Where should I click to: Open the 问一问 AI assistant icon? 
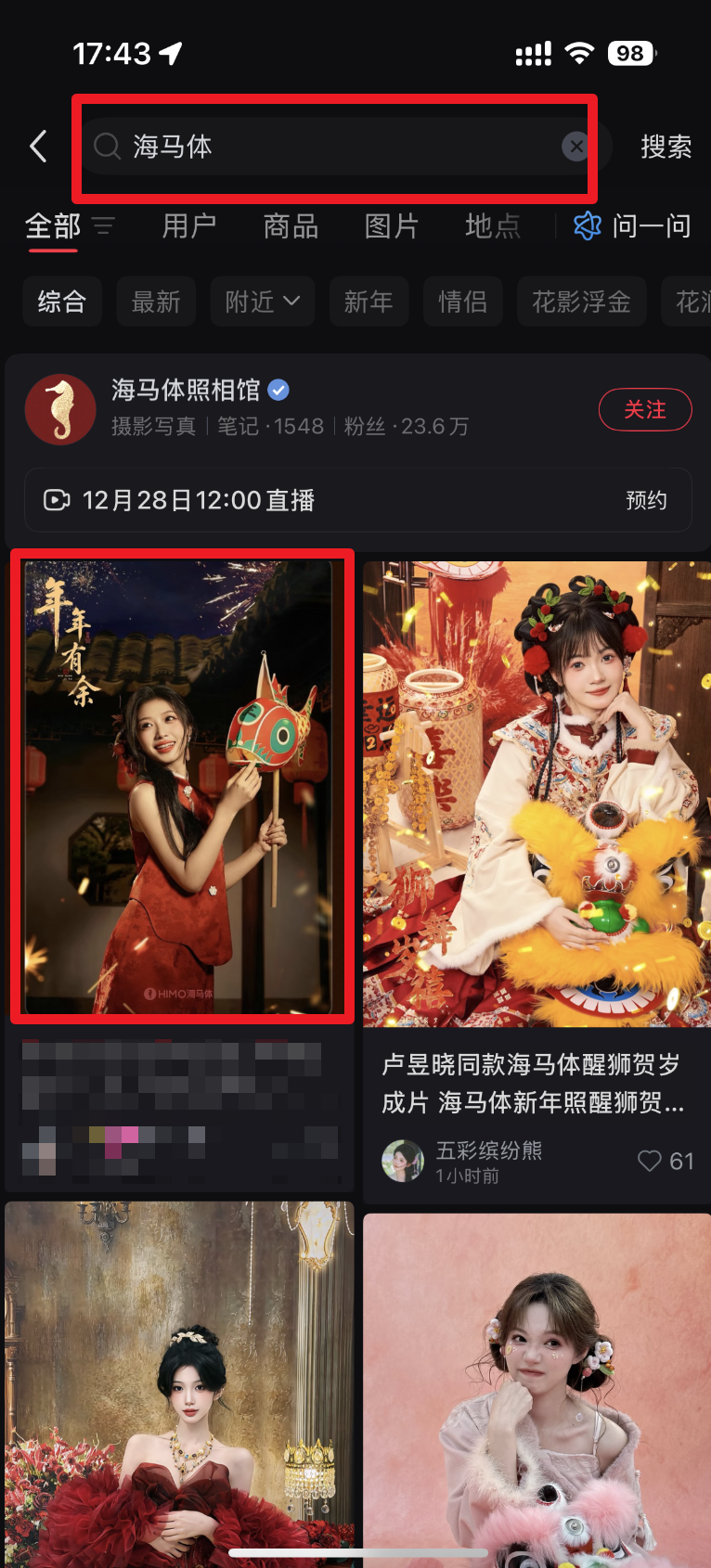coord(586,225)
